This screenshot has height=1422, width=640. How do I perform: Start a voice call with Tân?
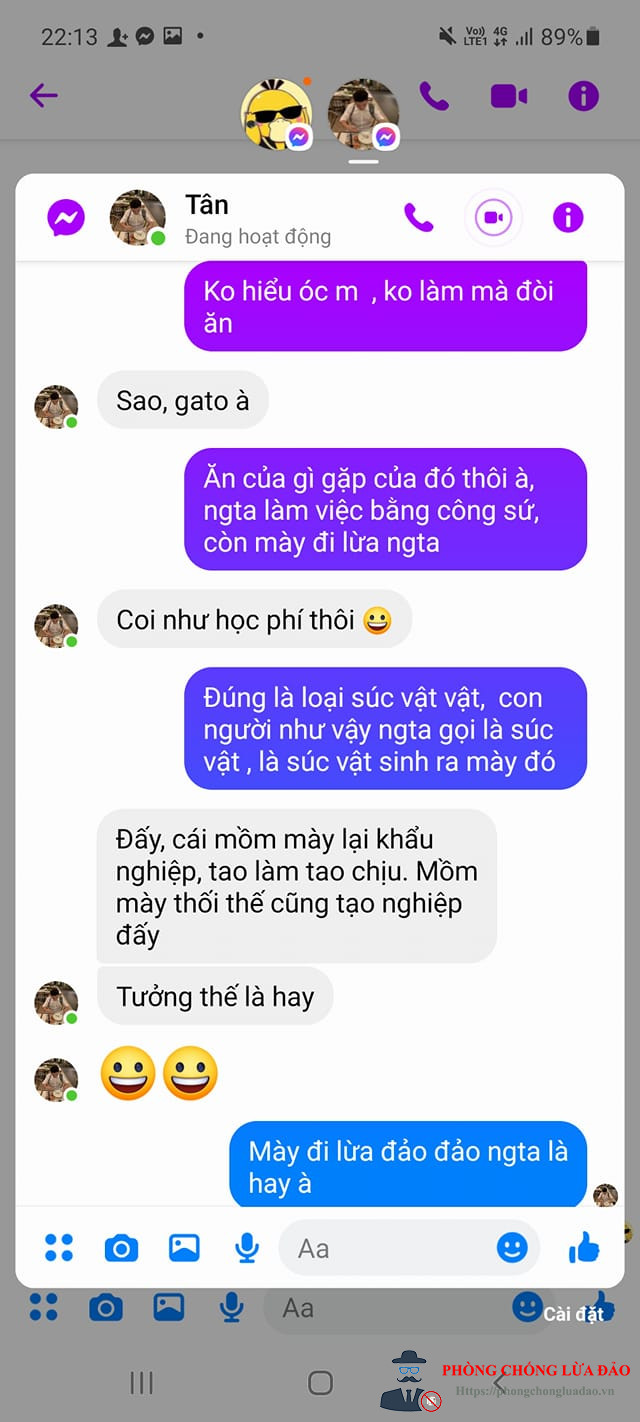[418, 217]
